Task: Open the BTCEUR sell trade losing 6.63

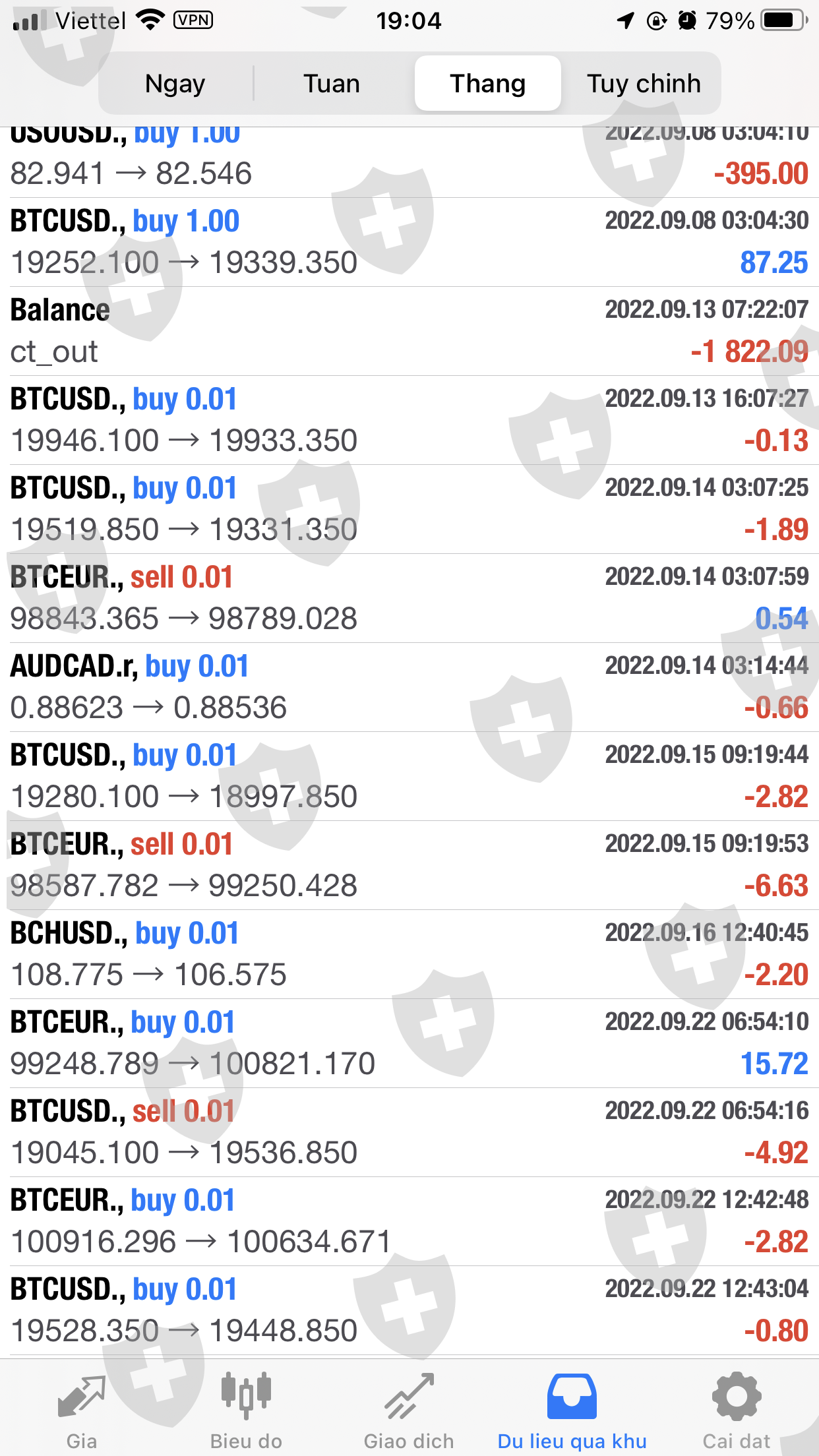Action: 409,865
